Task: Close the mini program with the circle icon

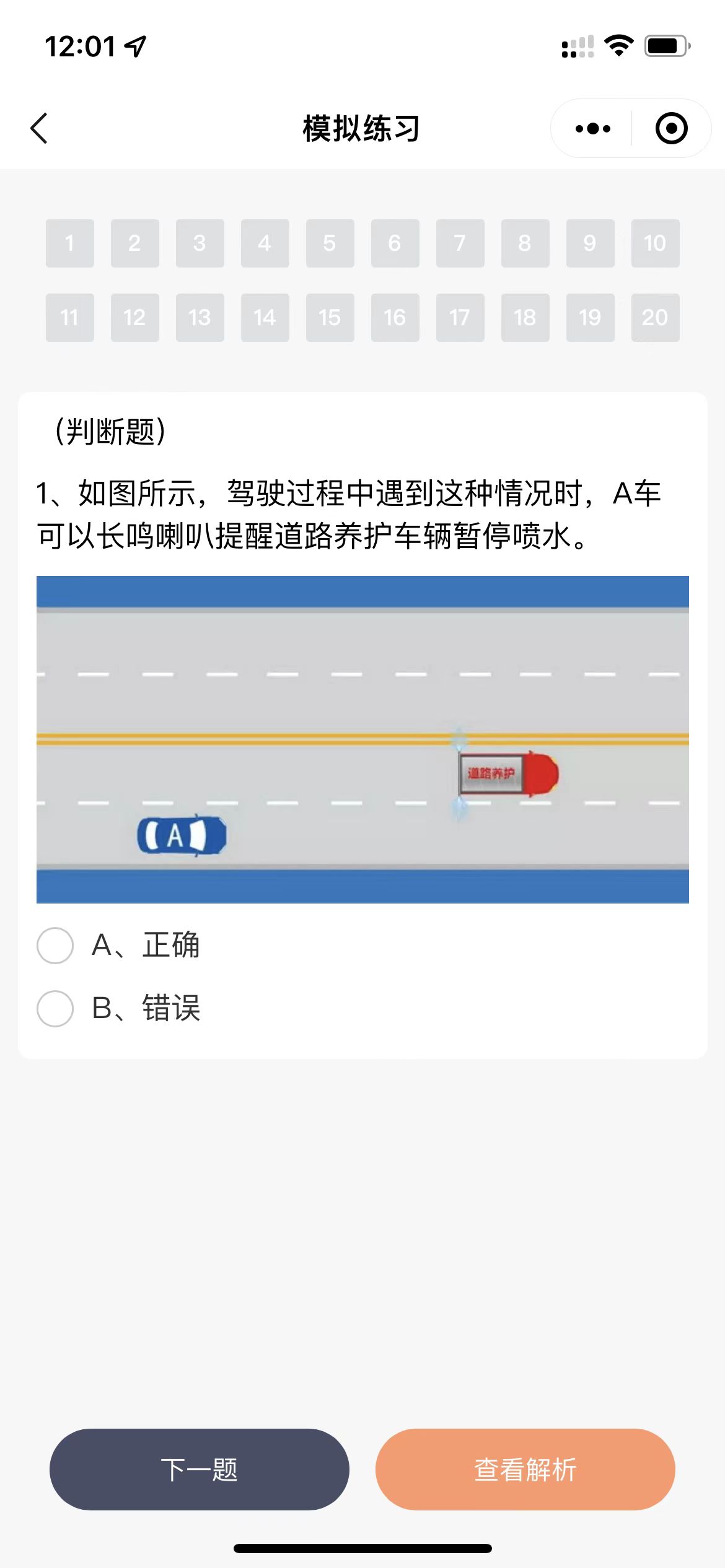Action: click(x=672, y=128)
